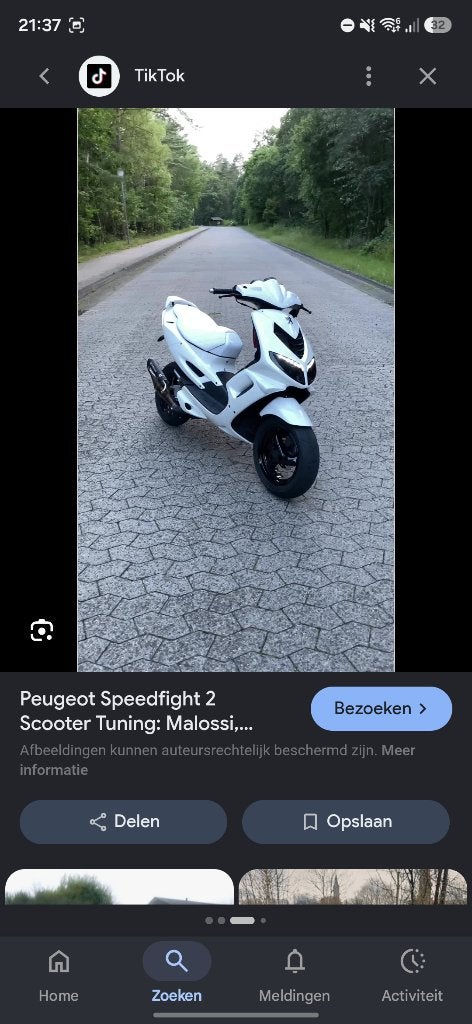Open the three-dot overflow menu
The height and width of the screenshot is (1024, 472).
pyautogui.click(x=368, y=76)
